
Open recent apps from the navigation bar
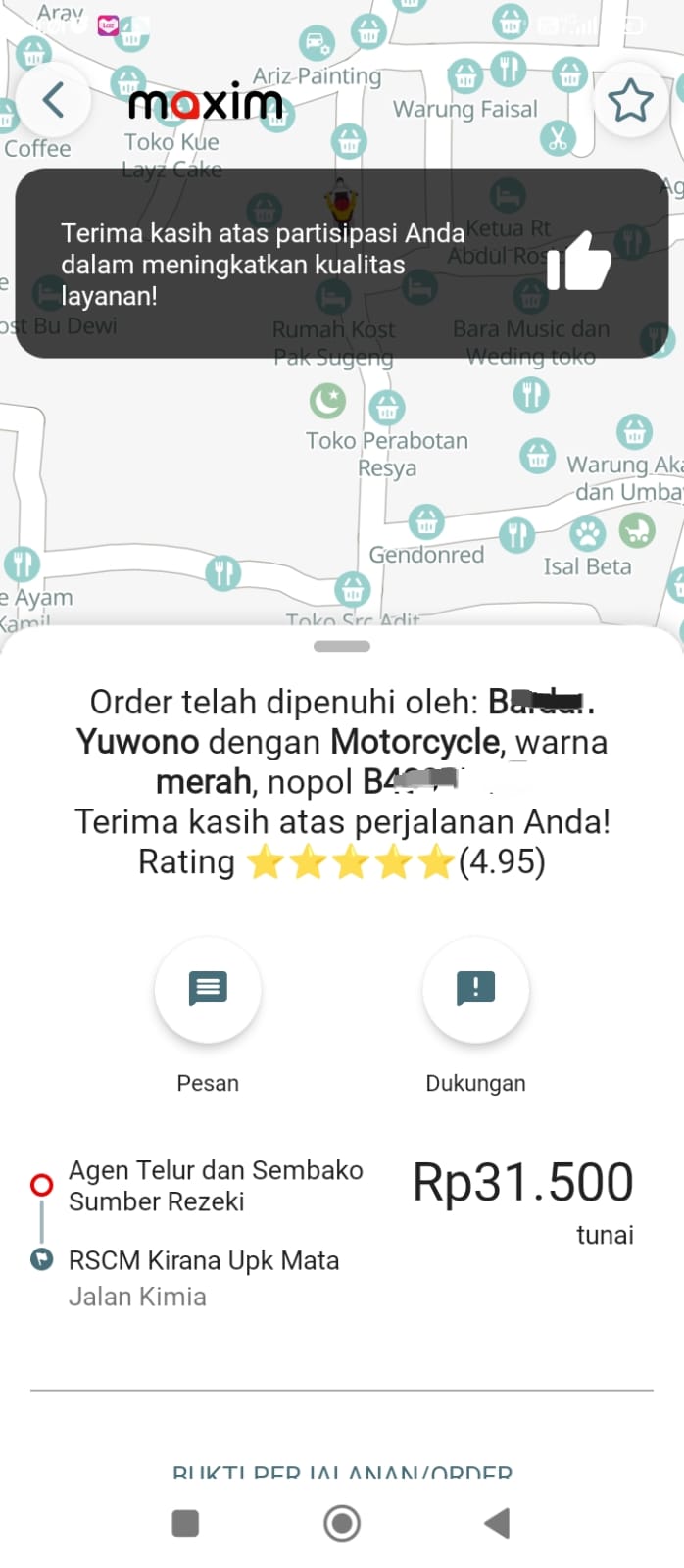pyautogui.click(x=185, y=1523)
